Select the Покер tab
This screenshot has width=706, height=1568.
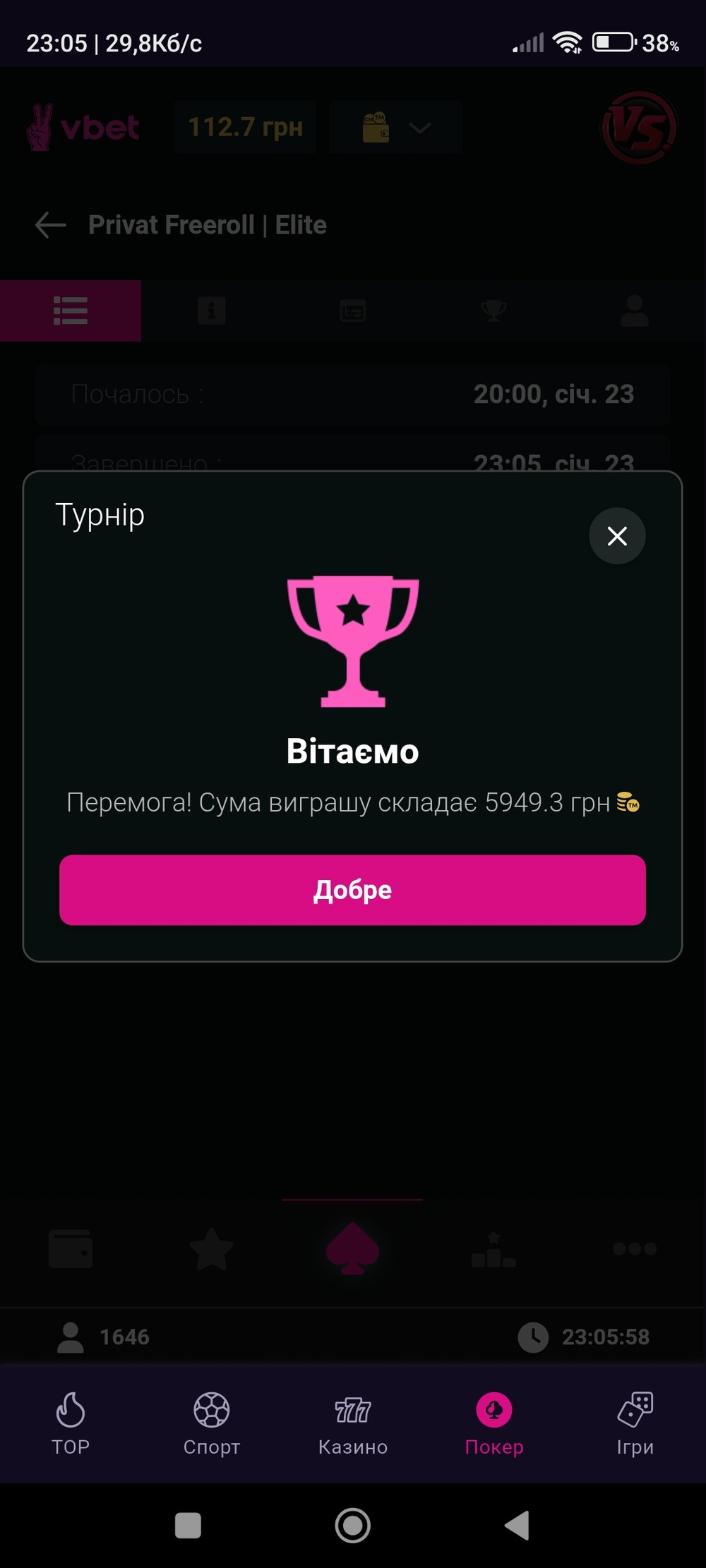(494, 1423)
